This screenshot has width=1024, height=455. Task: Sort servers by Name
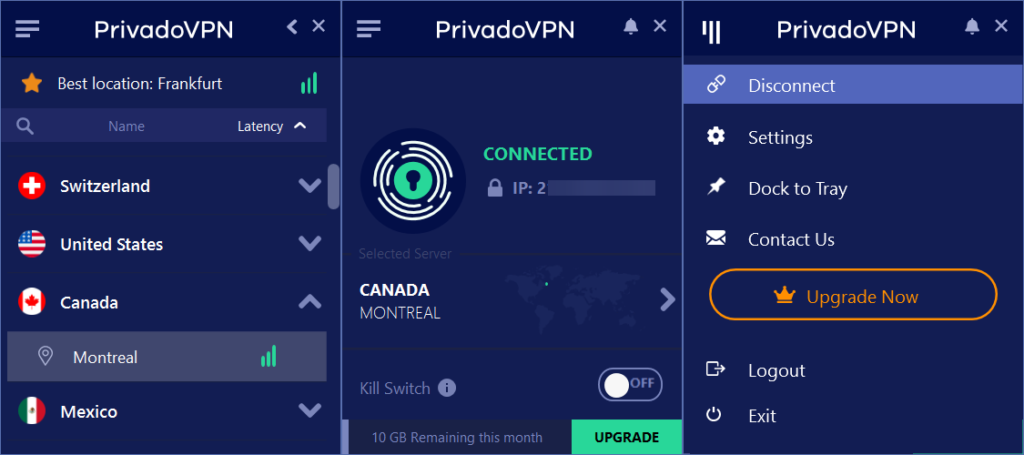click(126, 126)
